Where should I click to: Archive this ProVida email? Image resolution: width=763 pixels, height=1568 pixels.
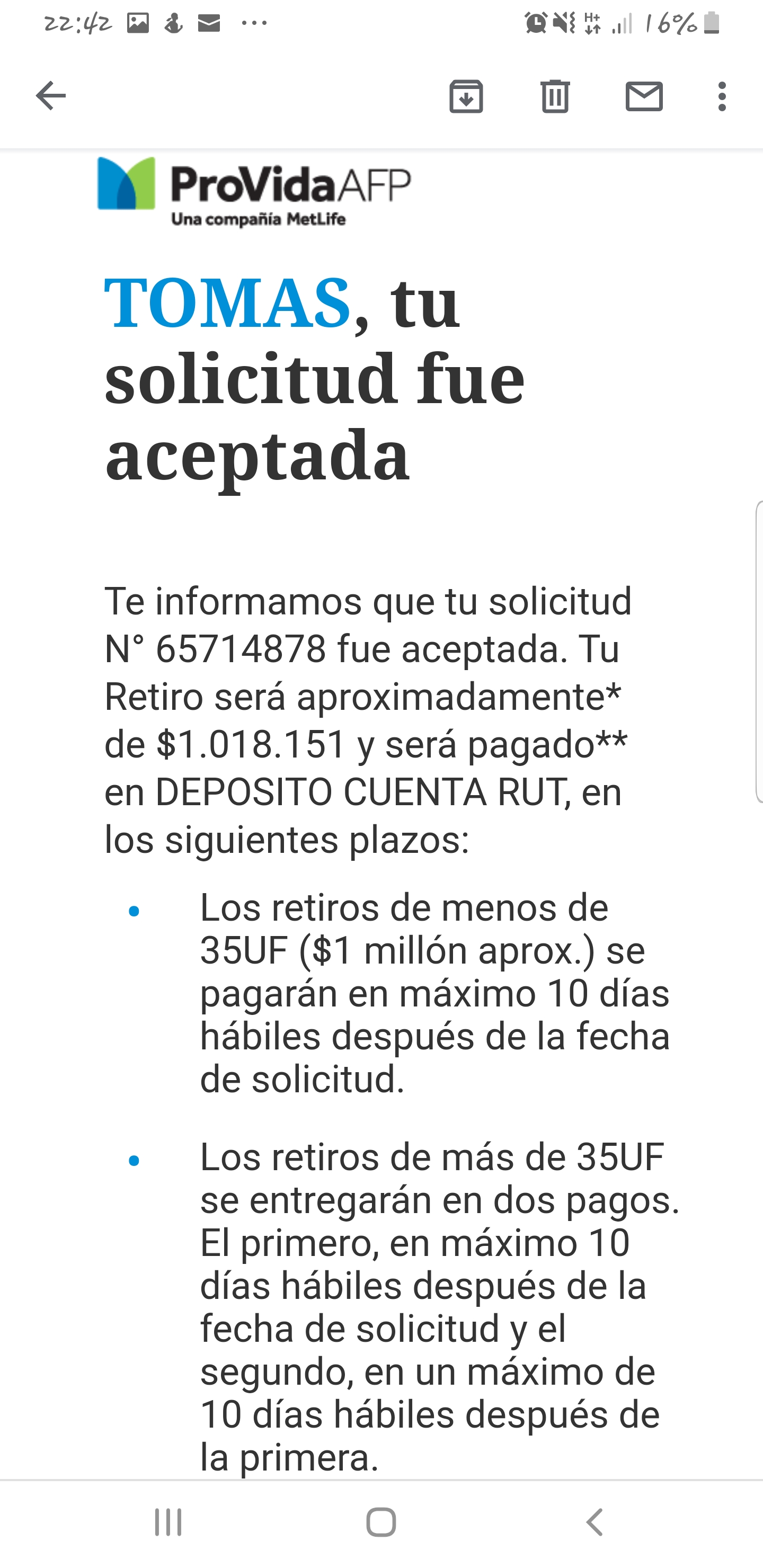pos(466,96)
